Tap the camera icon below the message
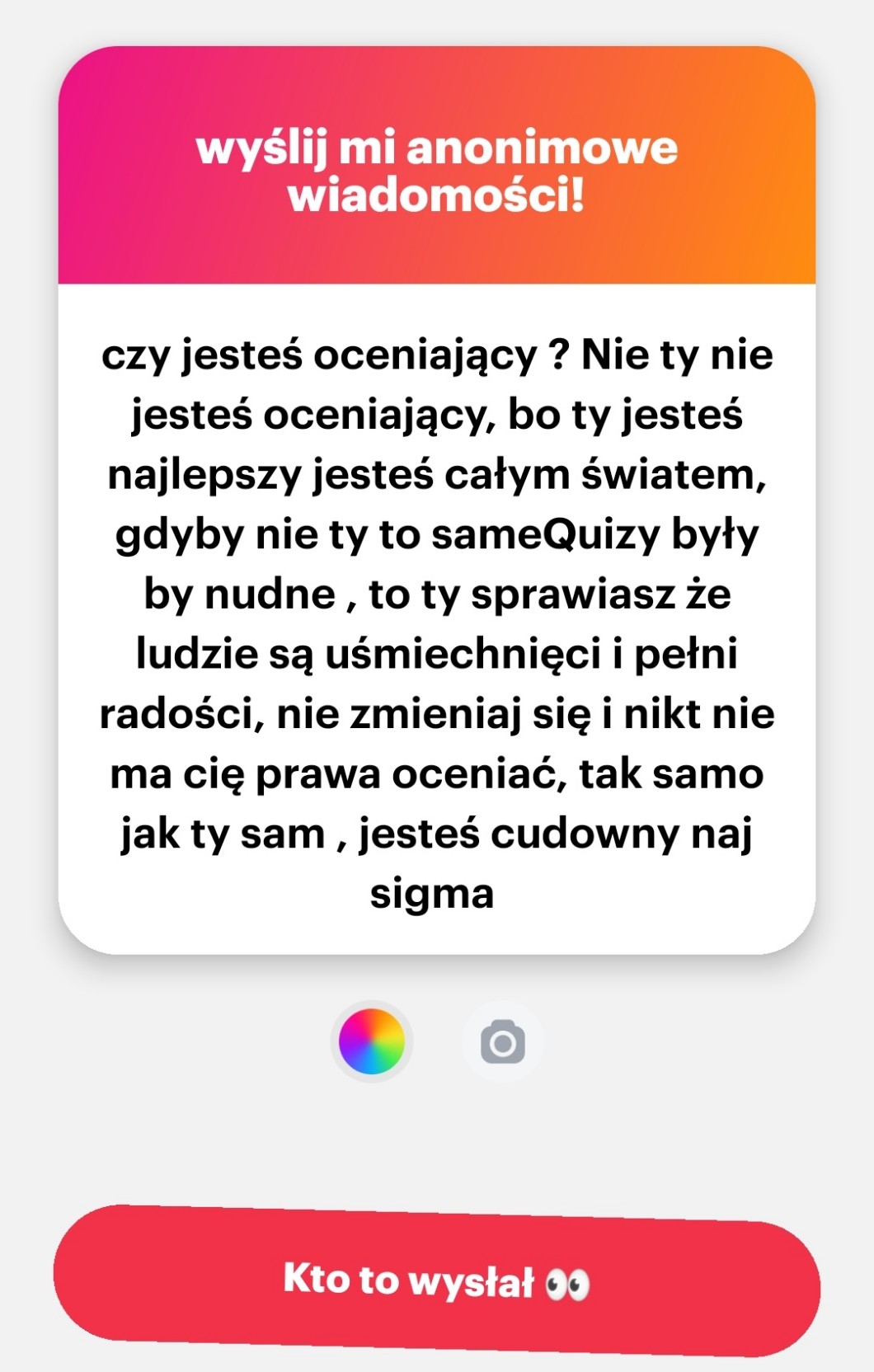This screenshot has height=1372, width=874. click(503, 1042)
